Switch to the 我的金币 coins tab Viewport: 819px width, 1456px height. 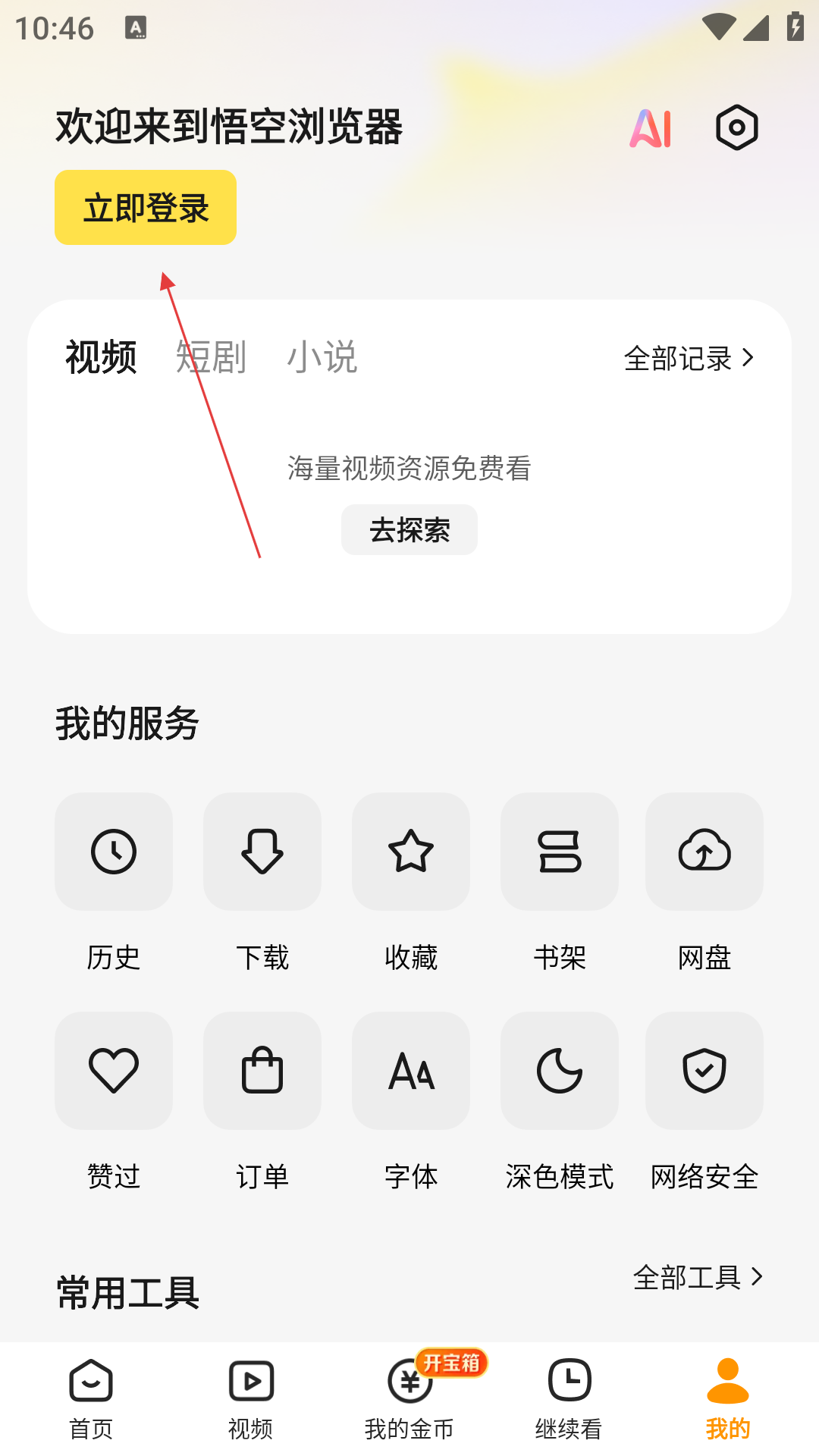[x=409, y=1400]
